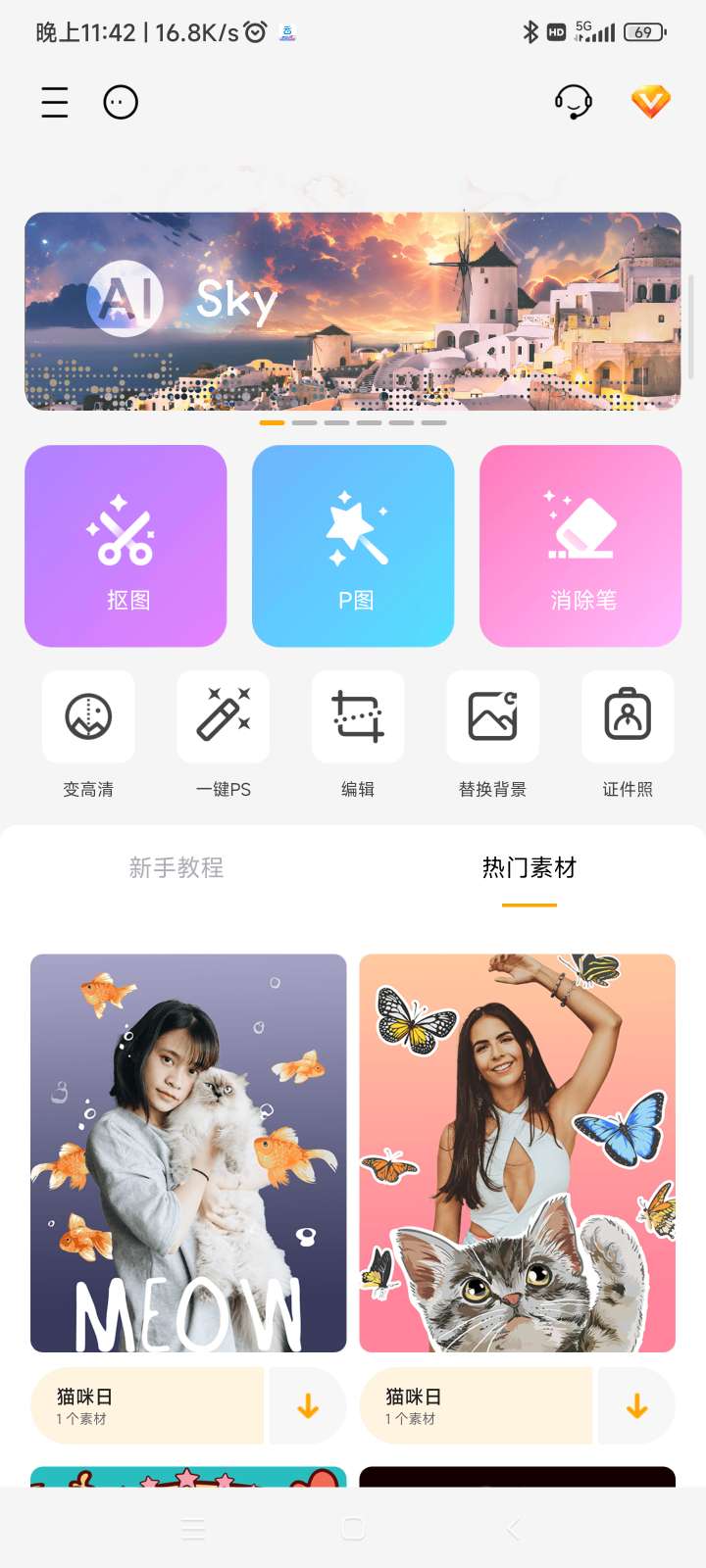
Task: Choose 替换背景 background replacement
Action: tap(492, 718)
